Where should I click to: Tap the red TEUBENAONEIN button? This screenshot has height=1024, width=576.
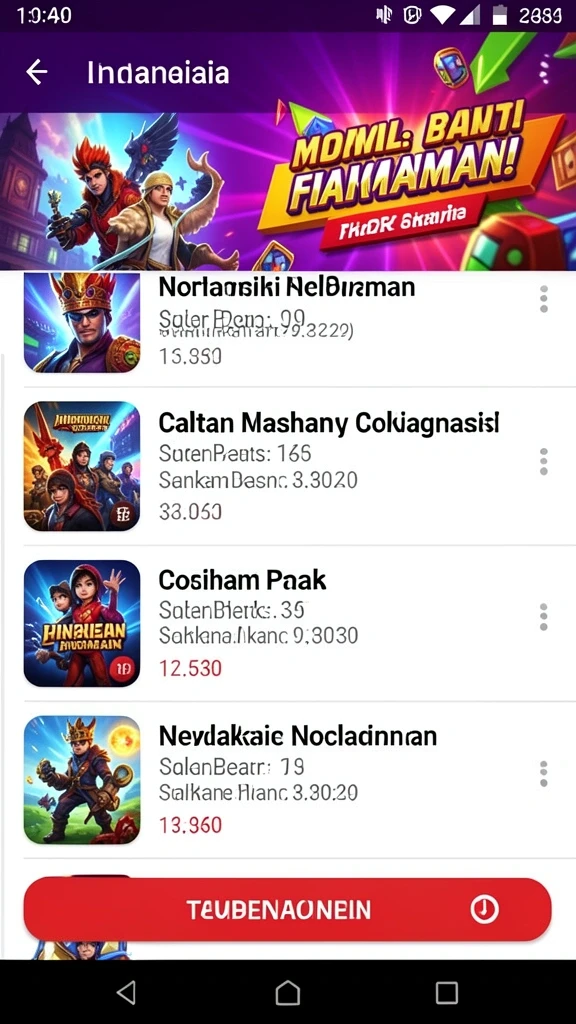tap(287, 909)
